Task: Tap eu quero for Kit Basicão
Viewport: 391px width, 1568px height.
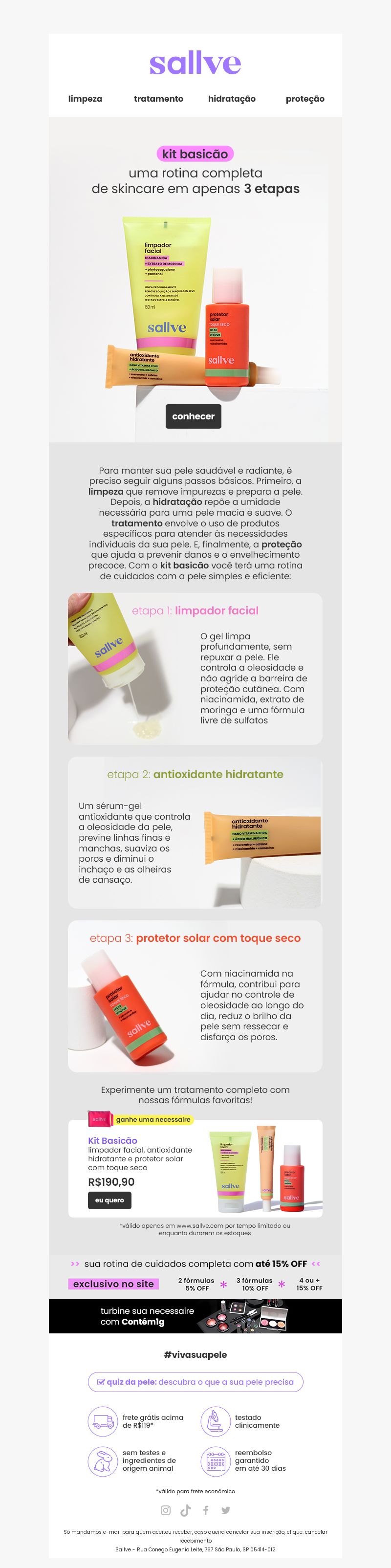Action: [109, 1200]
